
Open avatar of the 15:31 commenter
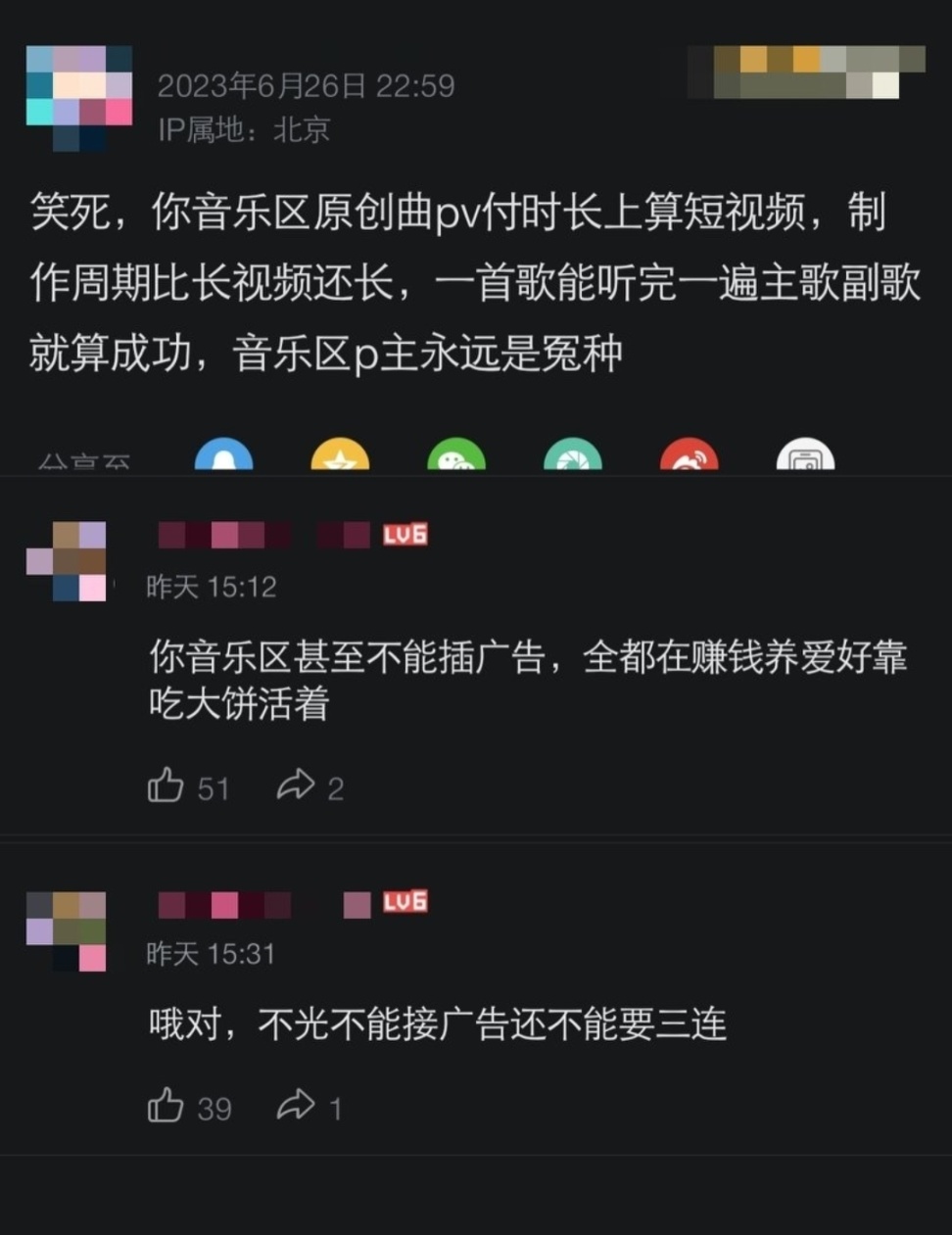point(67,930)
